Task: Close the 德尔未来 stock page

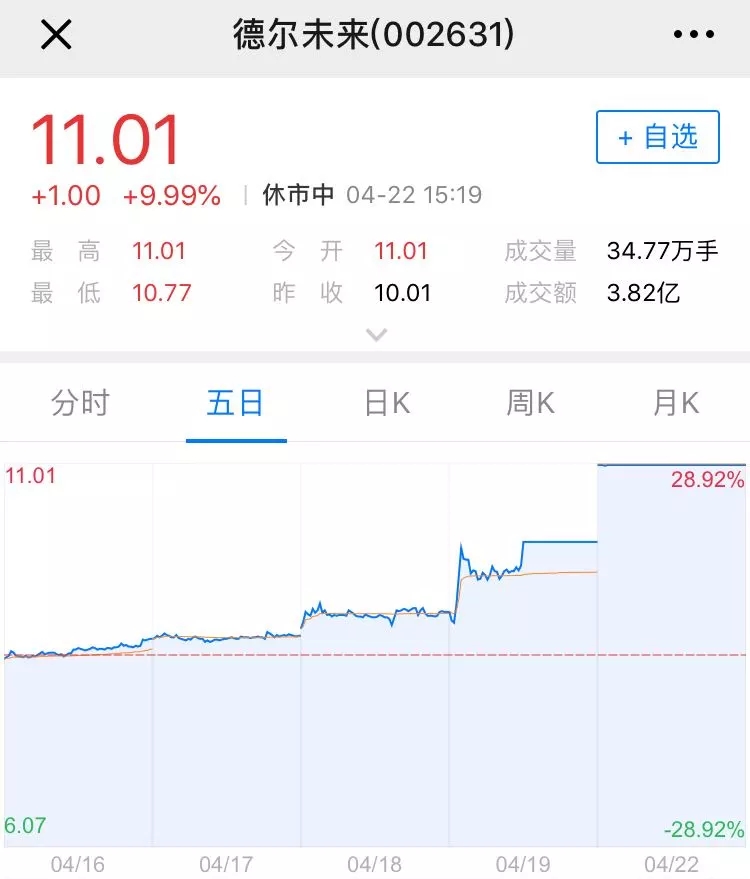Action: point(55,36)
